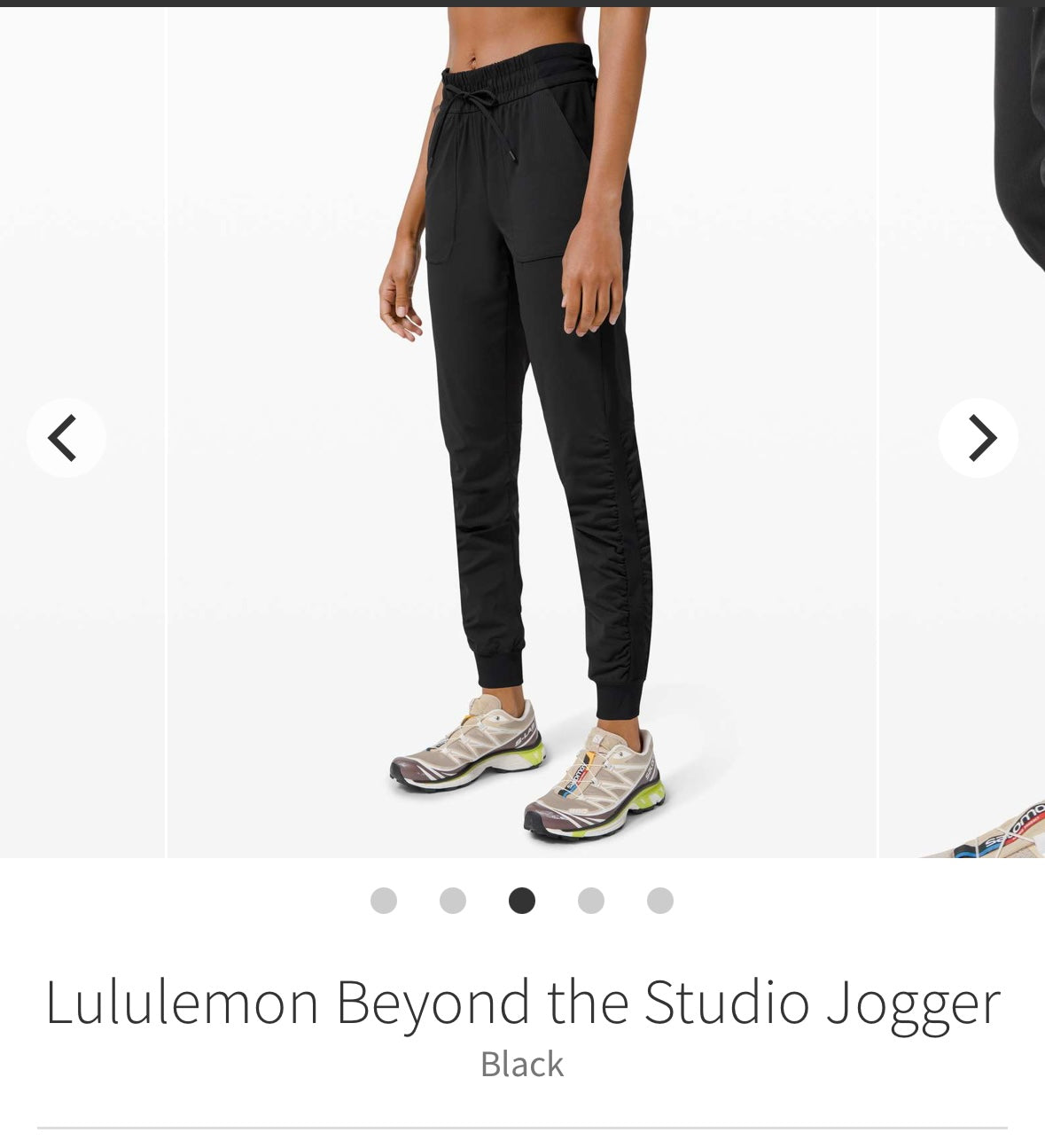The height and width of the screenshot is (1148, 1045).
Task: Click the slide indicator row beneath the image
Action: [x=521, y=901]
